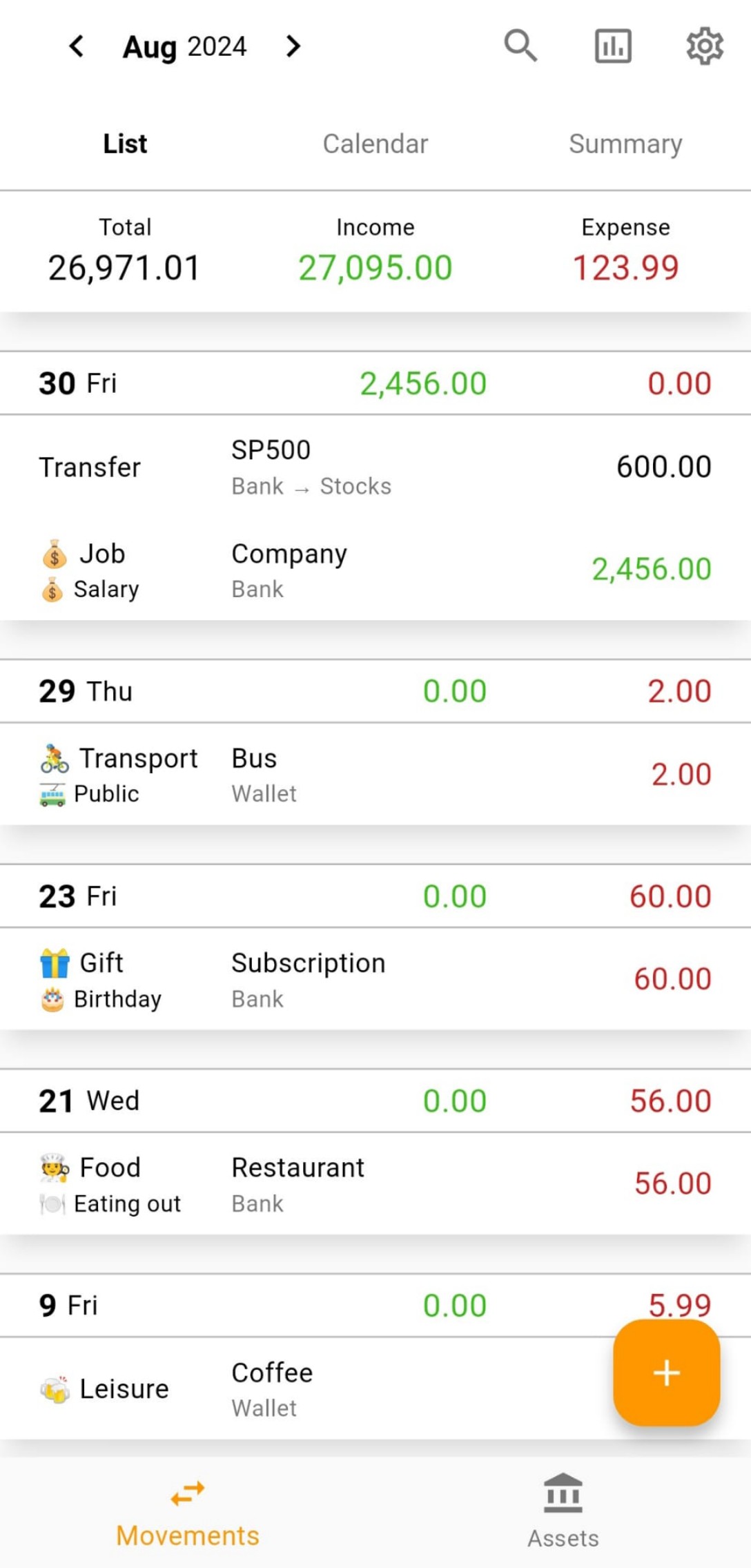Open the settings gear
The height and width of the screenshot is (1568, 751).
[x=704, y=46]
